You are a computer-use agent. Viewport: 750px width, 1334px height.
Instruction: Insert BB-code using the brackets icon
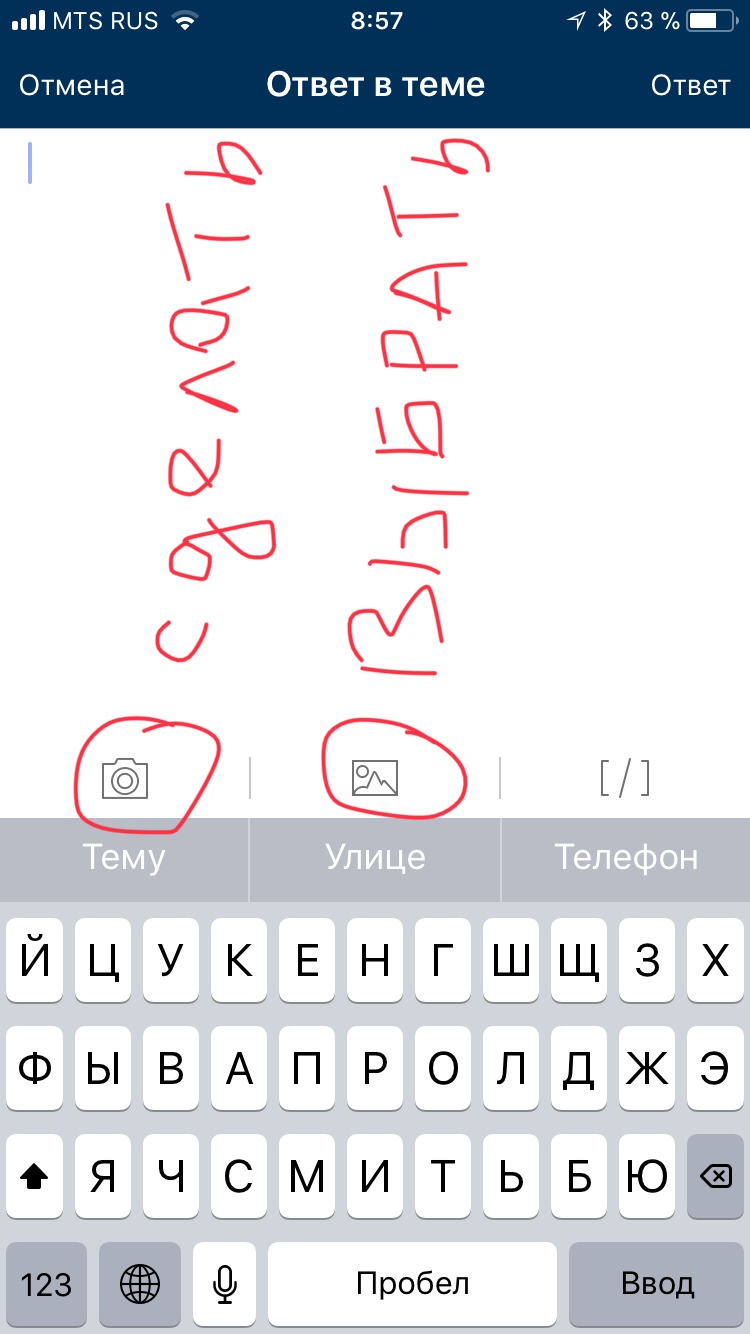625,777
